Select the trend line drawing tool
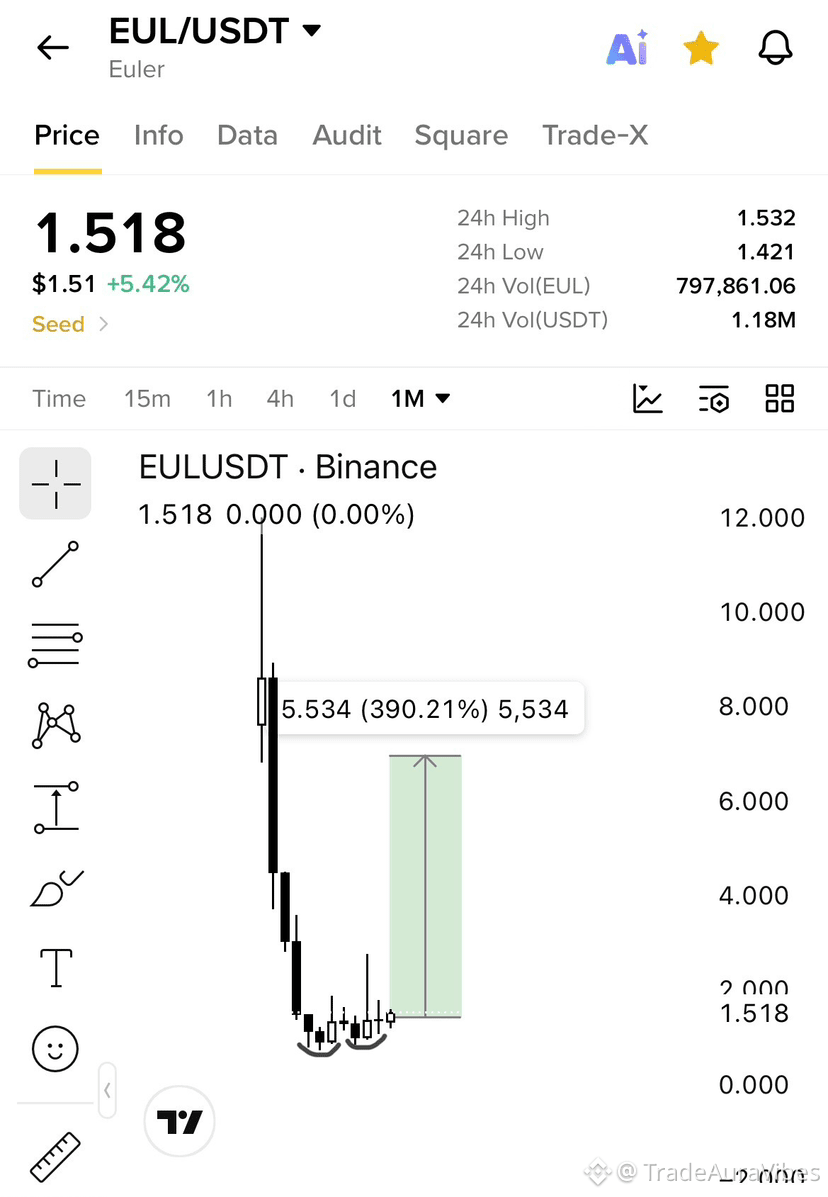Image resolution: width=828 pixels, height=1197 pixels. tap(55, 564)
